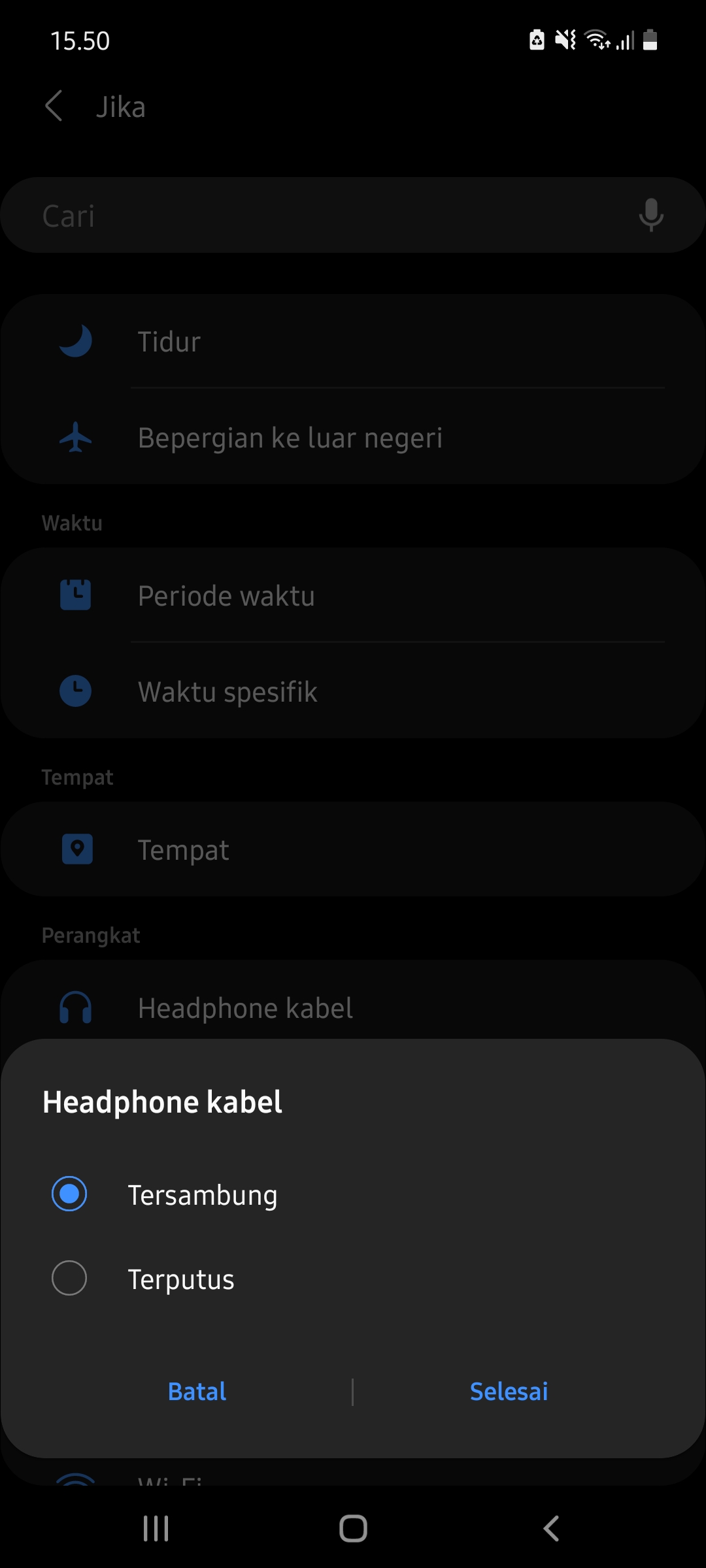Go back using the system back button
The width and height of the screenshot is (706, 1568).
coord(551,1528)
